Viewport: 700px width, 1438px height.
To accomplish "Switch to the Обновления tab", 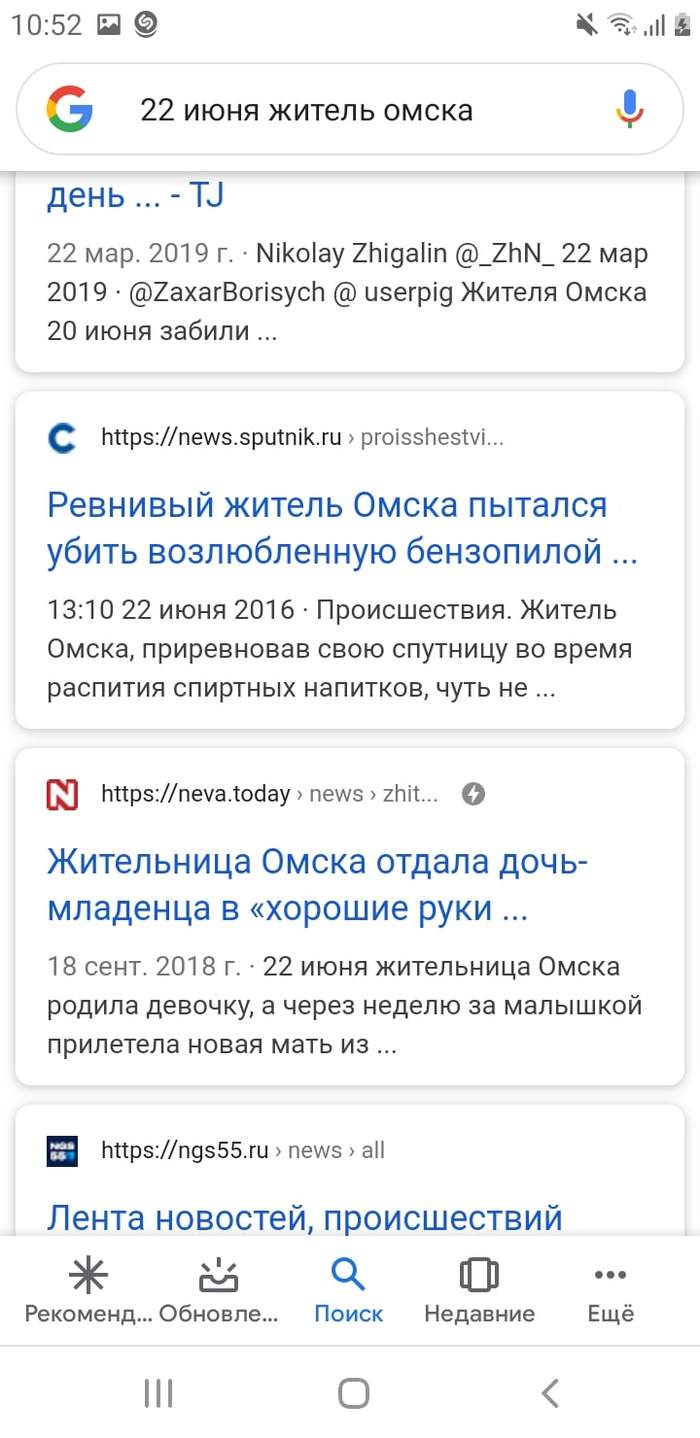I will (218, 1290).
